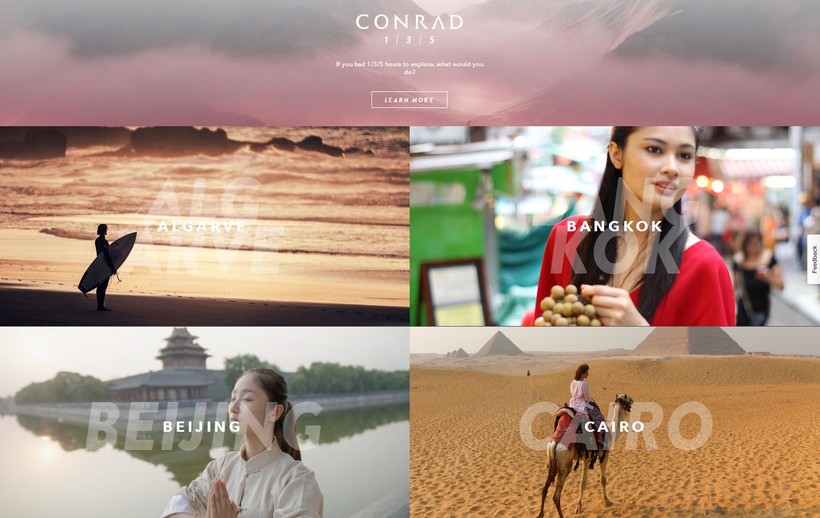View the Cairo destination tile
This screenshot has width=820, height=518.
click(614, 427)
